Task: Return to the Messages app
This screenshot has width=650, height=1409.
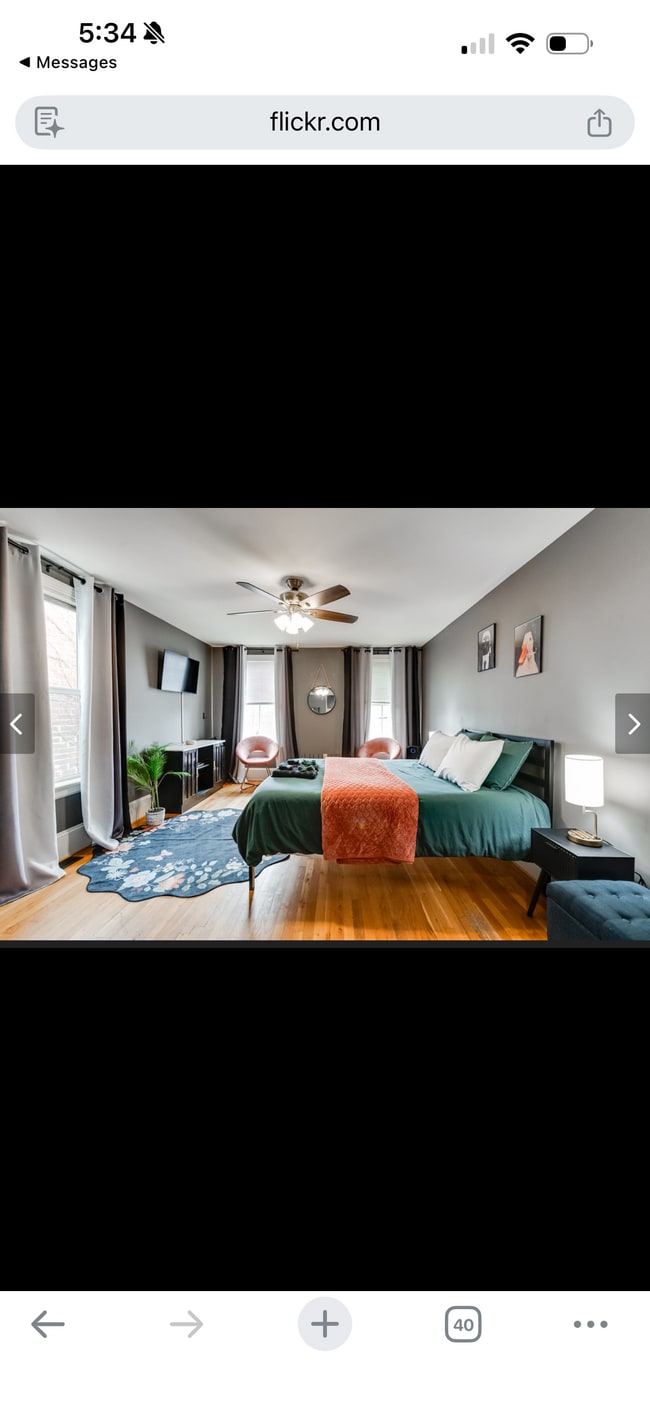Action: pyautogui.click(x=68, y=62)
